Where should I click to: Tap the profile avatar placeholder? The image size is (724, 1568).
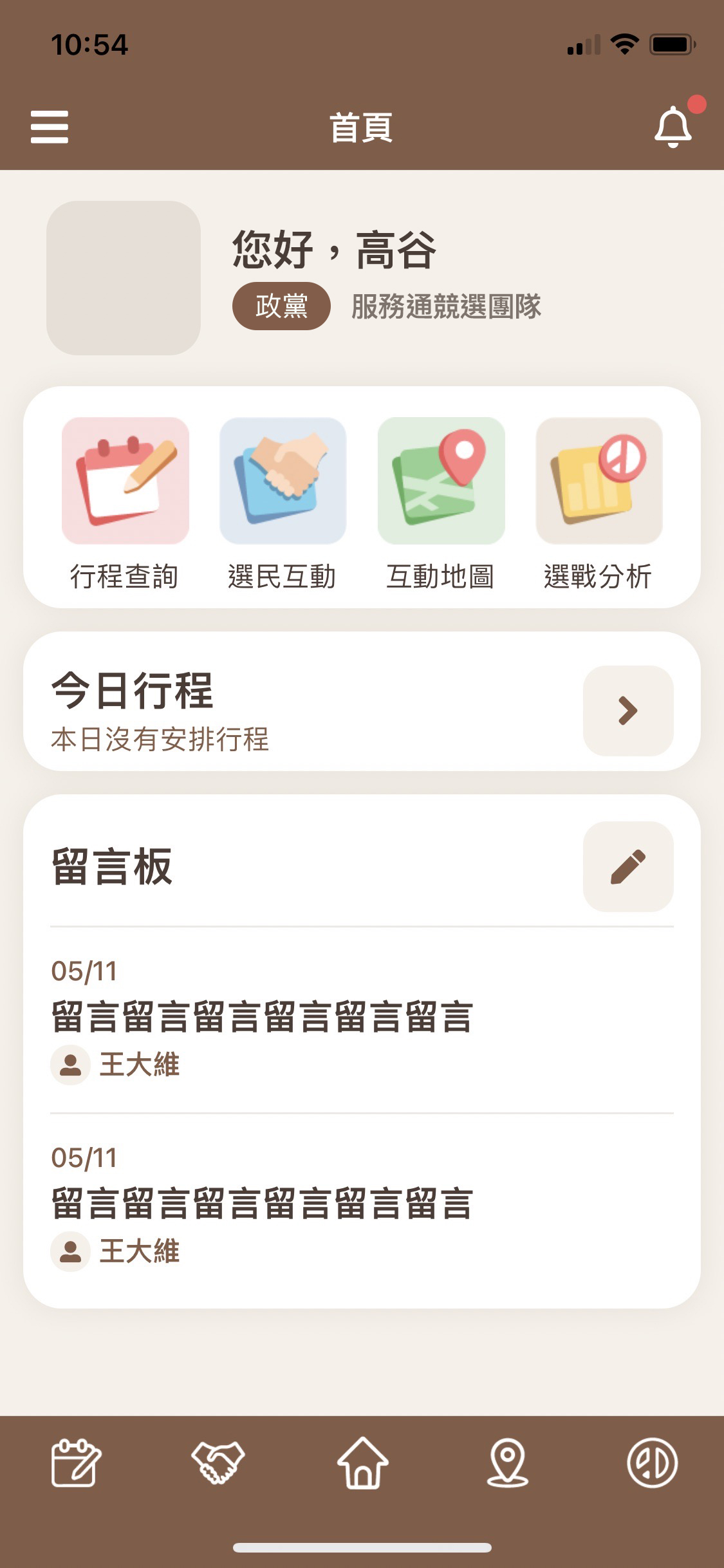[124, 278]
